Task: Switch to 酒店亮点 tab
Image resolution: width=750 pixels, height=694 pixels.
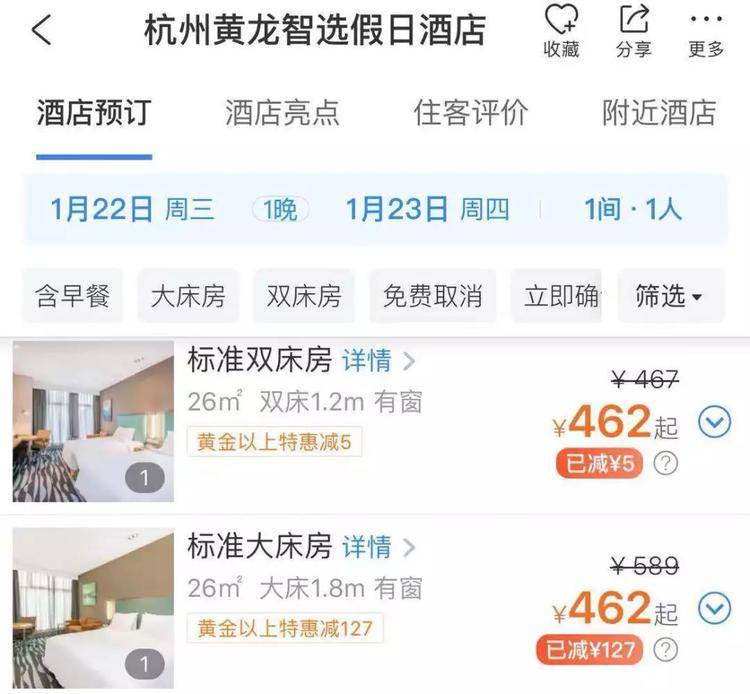Action: (282, 112)
